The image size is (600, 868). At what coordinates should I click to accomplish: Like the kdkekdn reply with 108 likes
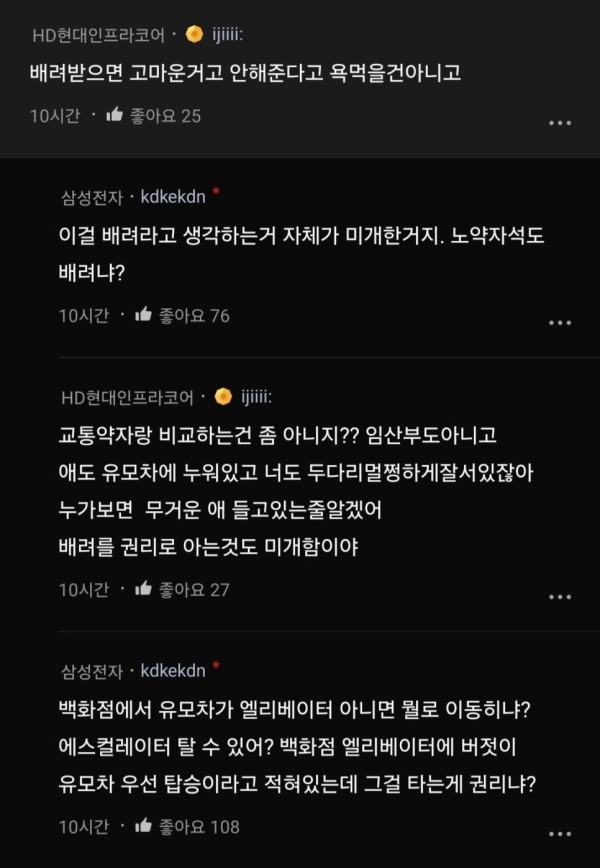point(143,826)
